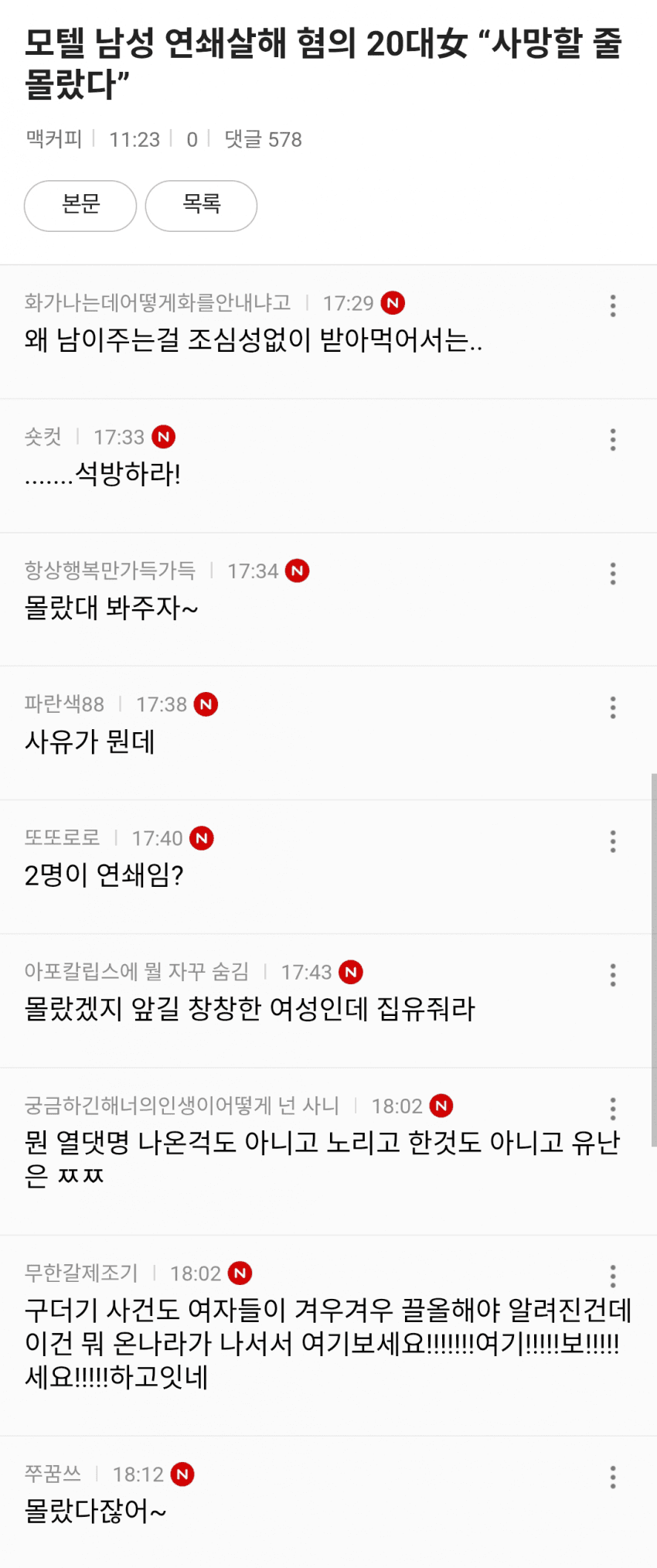Open the more options for the 또또로로 comment
Viewport: 657px width, 1568px height.
click(613, 841)
